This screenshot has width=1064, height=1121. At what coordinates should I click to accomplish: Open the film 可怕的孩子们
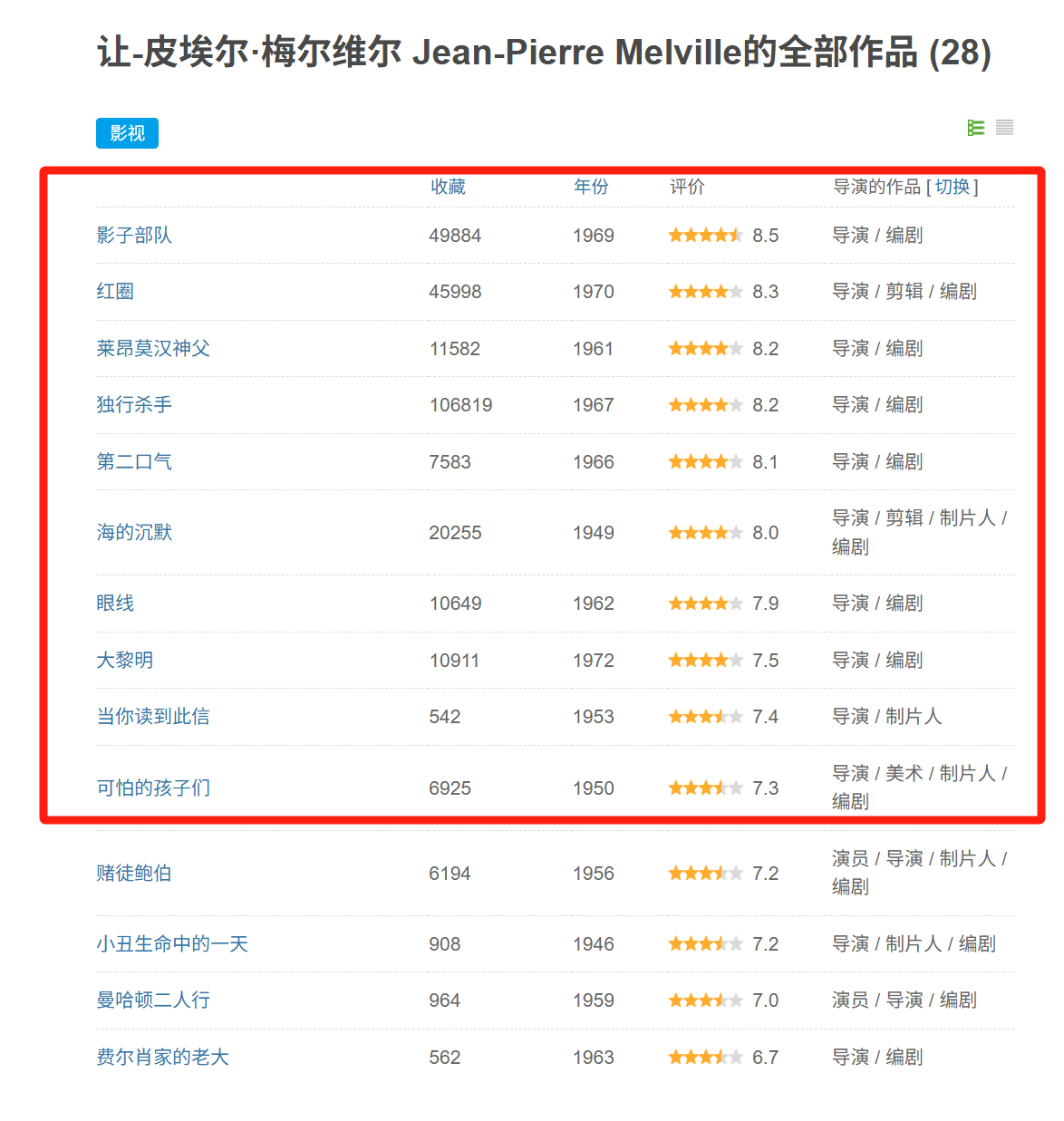[153, 788]
